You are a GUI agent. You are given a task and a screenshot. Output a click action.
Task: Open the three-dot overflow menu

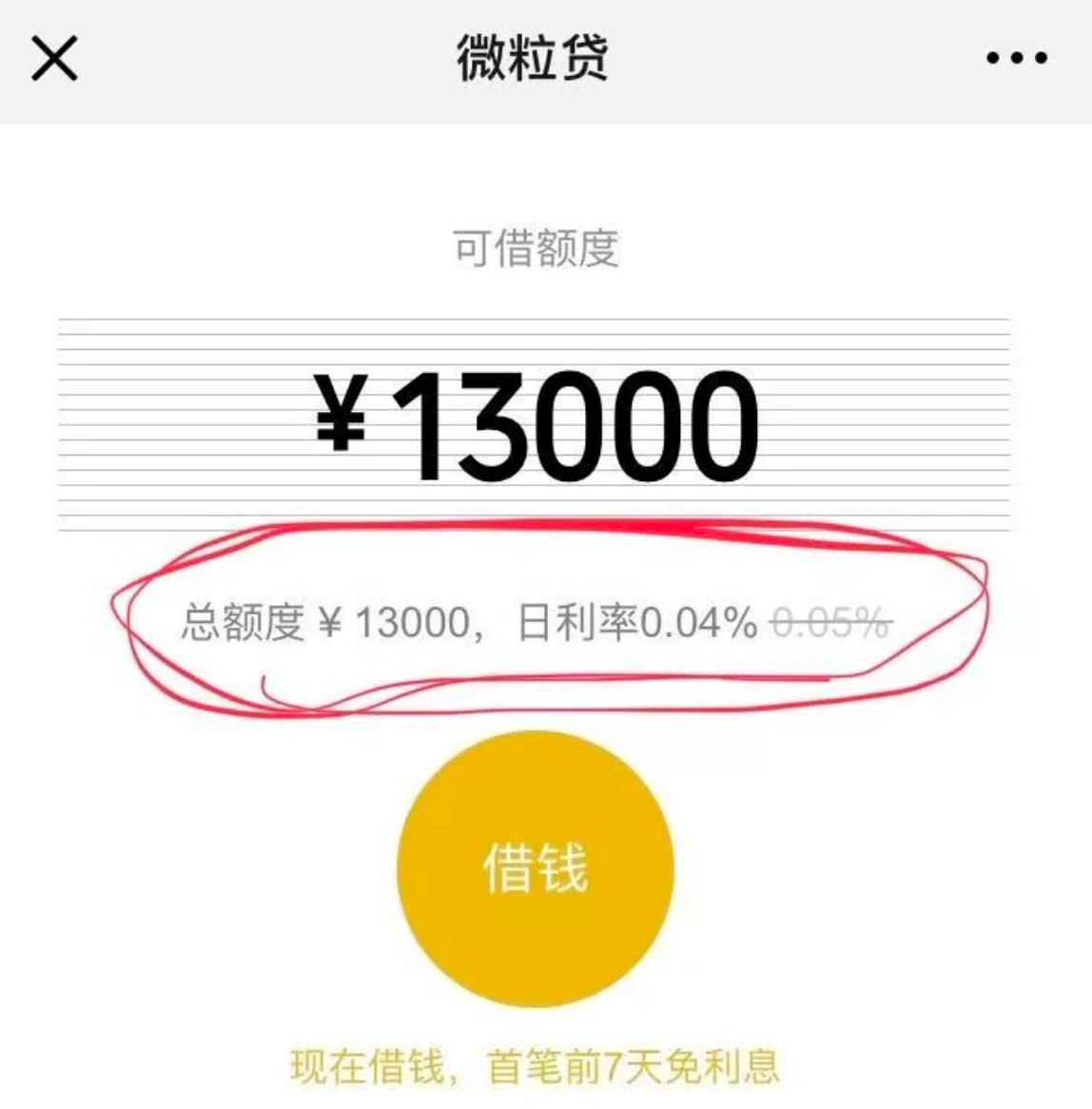(x=1016, y=59)
